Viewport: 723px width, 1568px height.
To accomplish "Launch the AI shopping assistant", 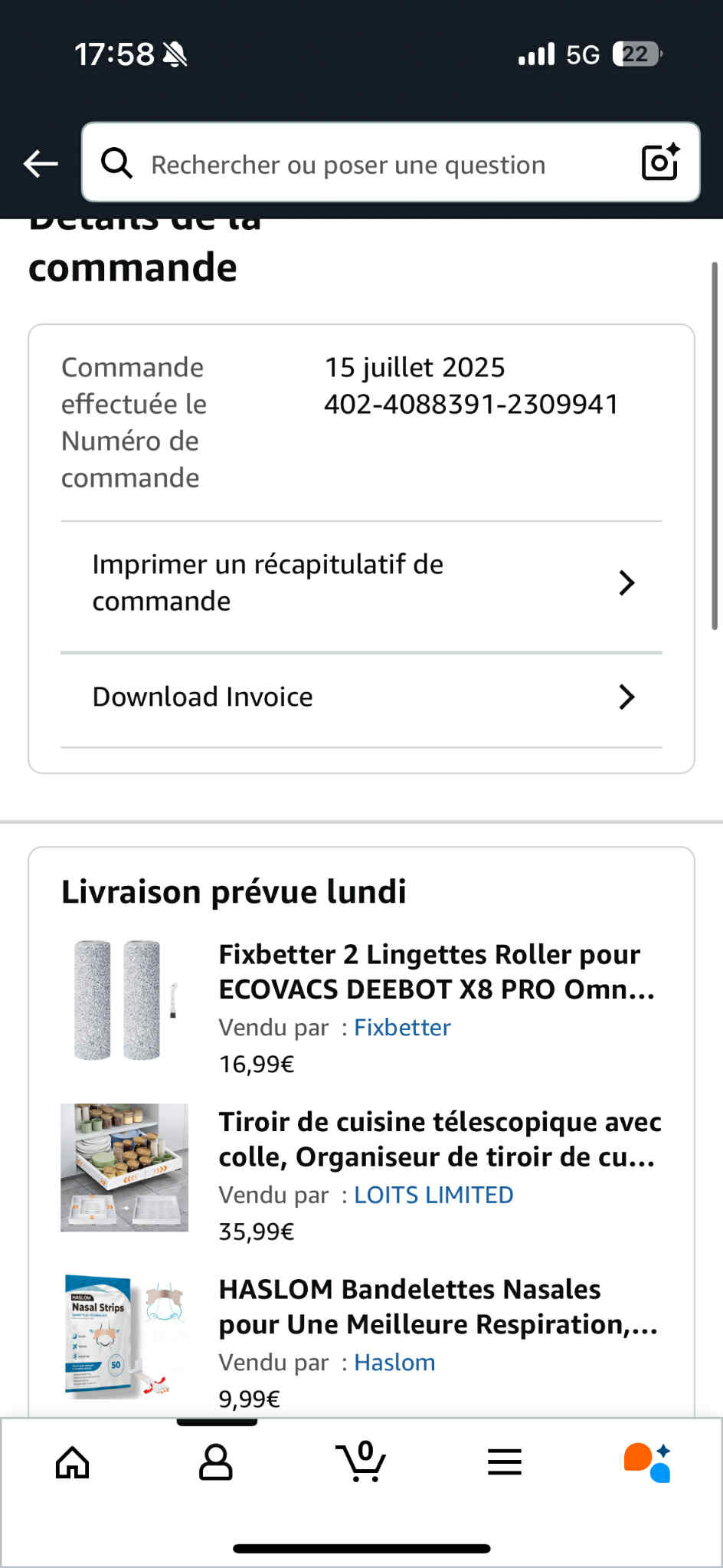I will (x=648, y=1462).
